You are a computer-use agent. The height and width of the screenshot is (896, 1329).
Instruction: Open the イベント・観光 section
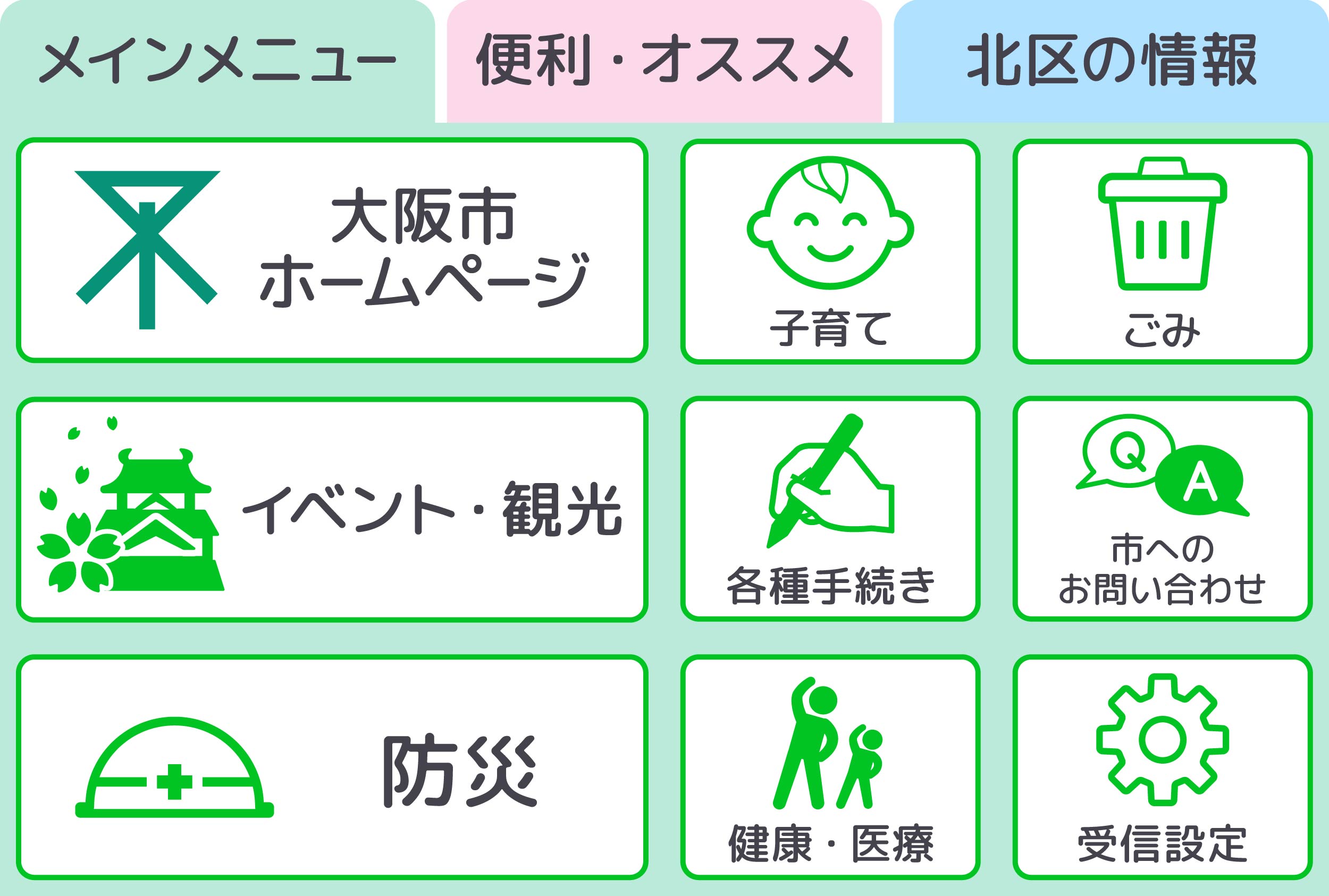coord(332,509)
